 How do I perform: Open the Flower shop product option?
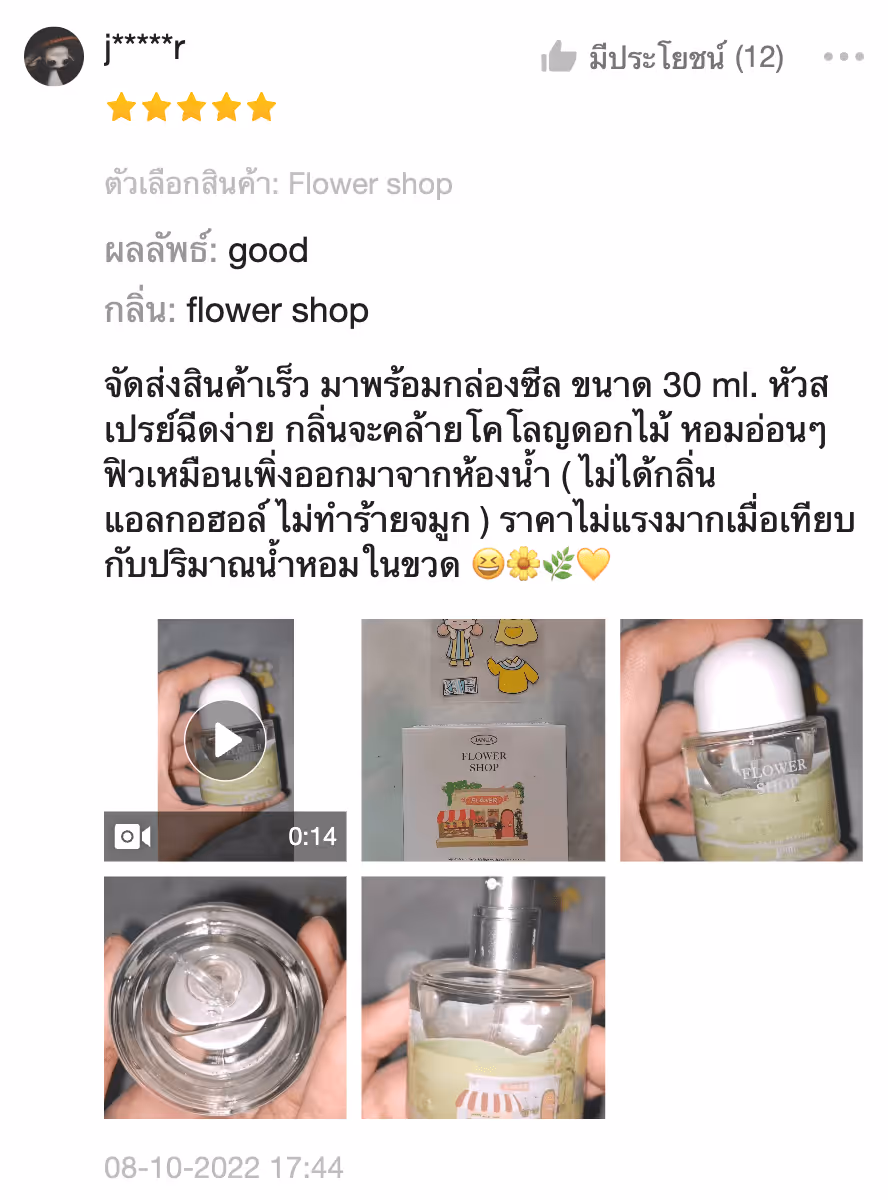coord(367,184)
